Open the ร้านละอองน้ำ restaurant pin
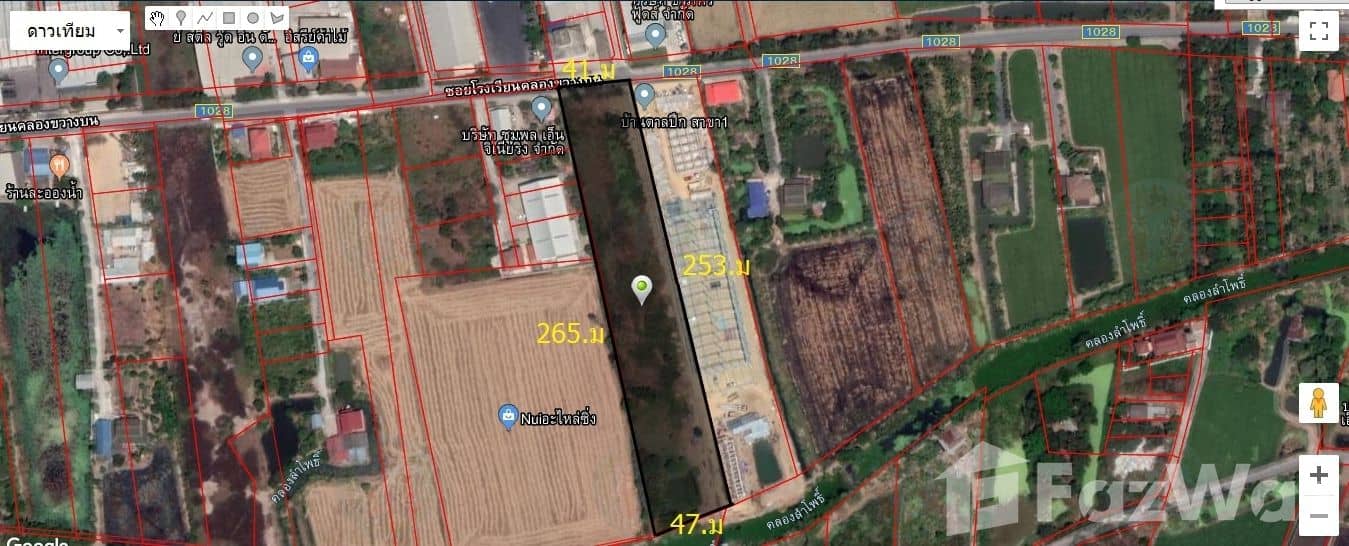Viewport: 1349px width, 546px height. [59, 164]
